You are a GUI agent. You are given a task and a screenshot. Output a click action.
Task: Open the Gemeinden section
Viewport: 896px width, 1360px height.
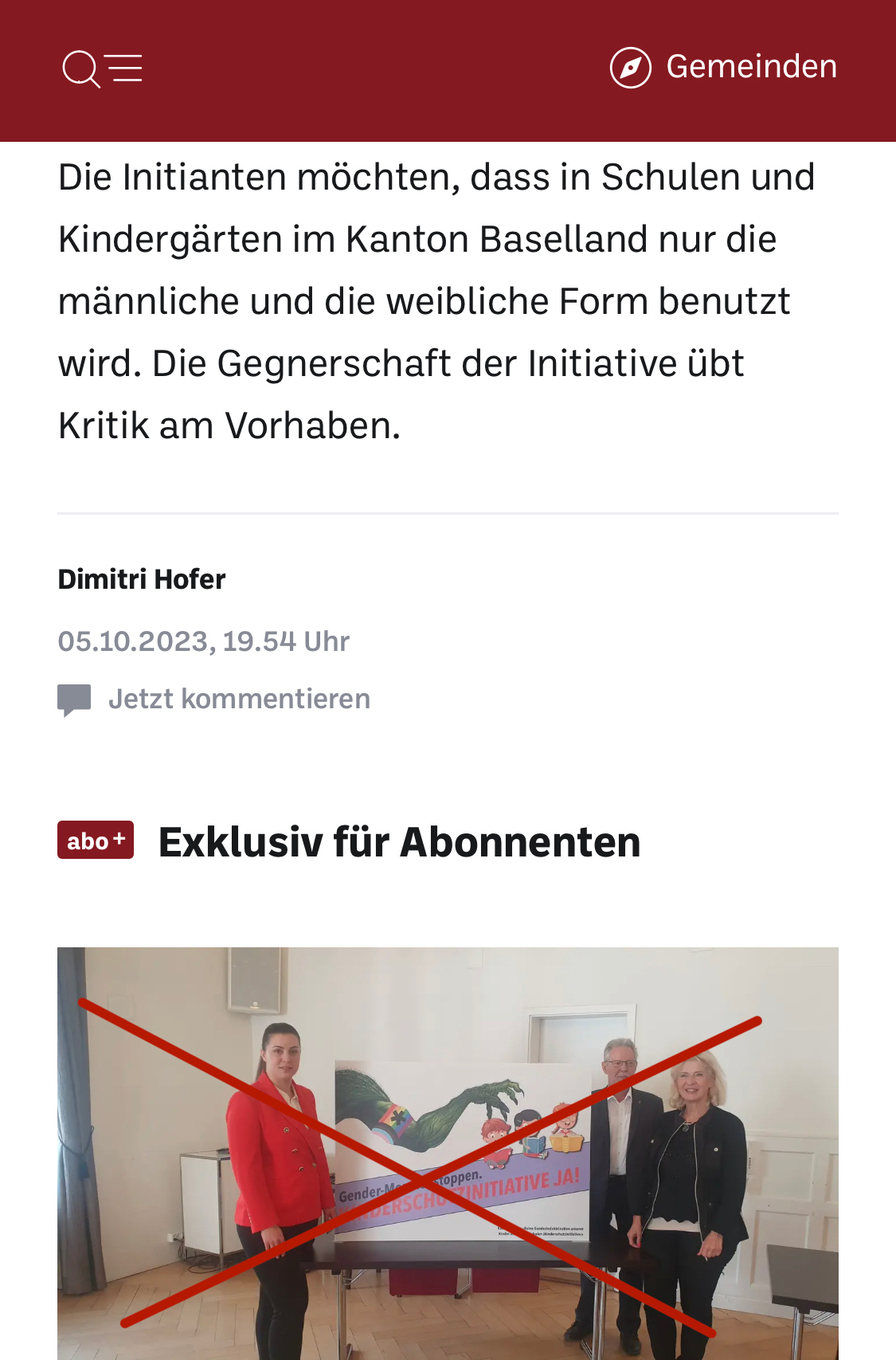tap(723, 67)
